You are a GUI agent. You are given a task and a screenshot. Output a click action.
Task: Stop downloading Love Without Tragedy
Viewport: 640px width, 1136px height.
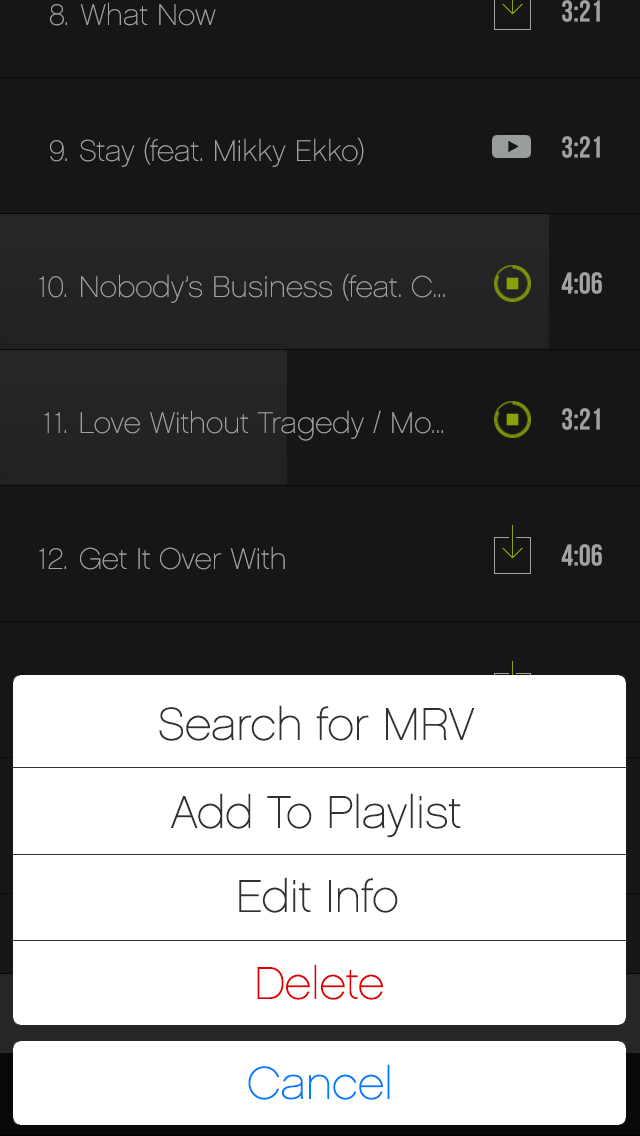pyautogui.click(x=512, y=419)
